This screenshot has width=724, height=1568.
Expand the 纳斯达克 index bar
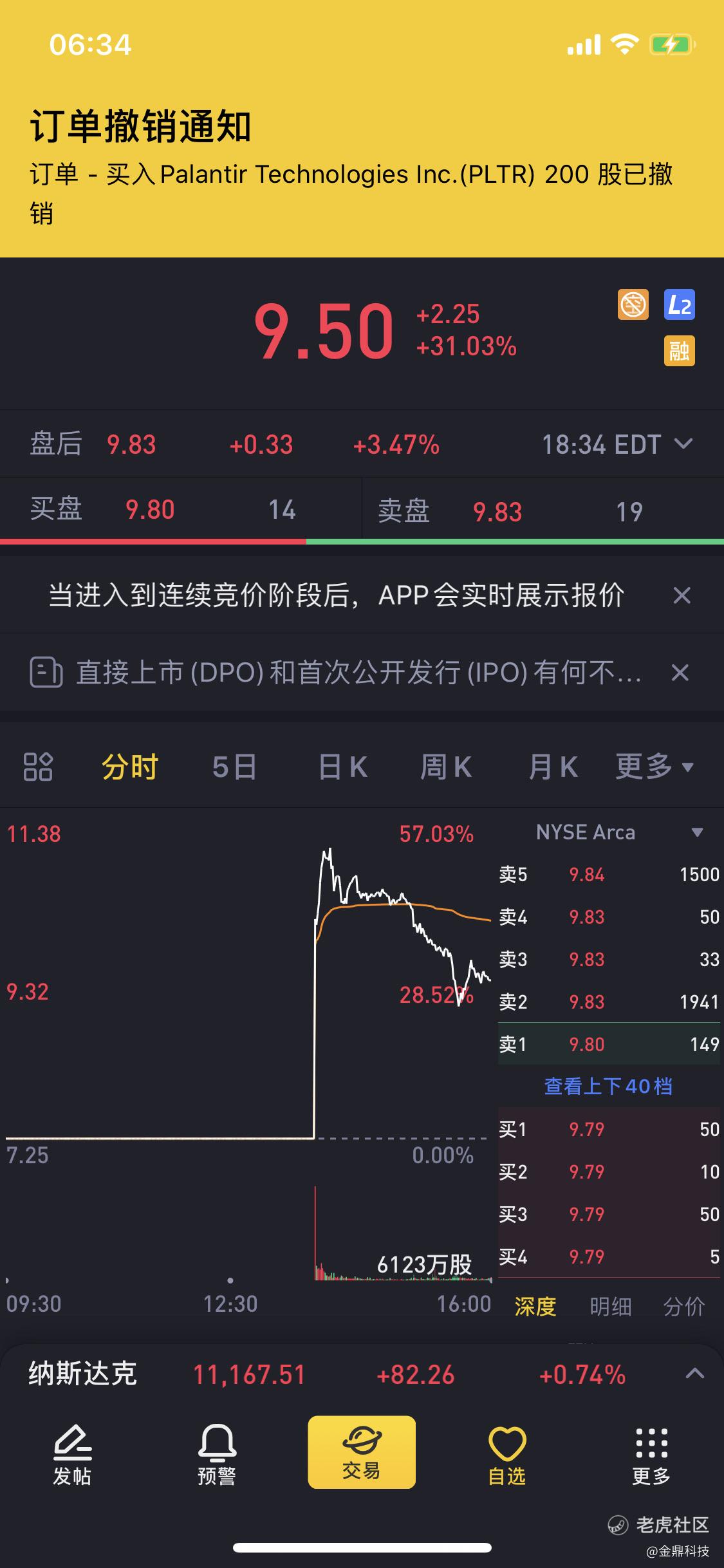tap(694, 1374)
